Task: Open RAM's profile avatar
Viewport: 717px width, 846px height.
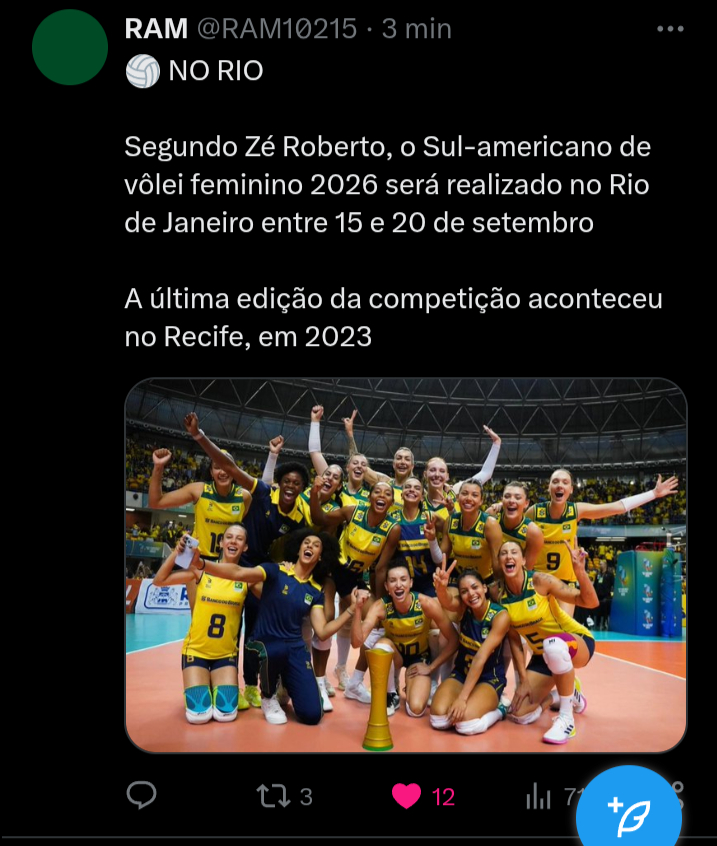Action: 70,47
